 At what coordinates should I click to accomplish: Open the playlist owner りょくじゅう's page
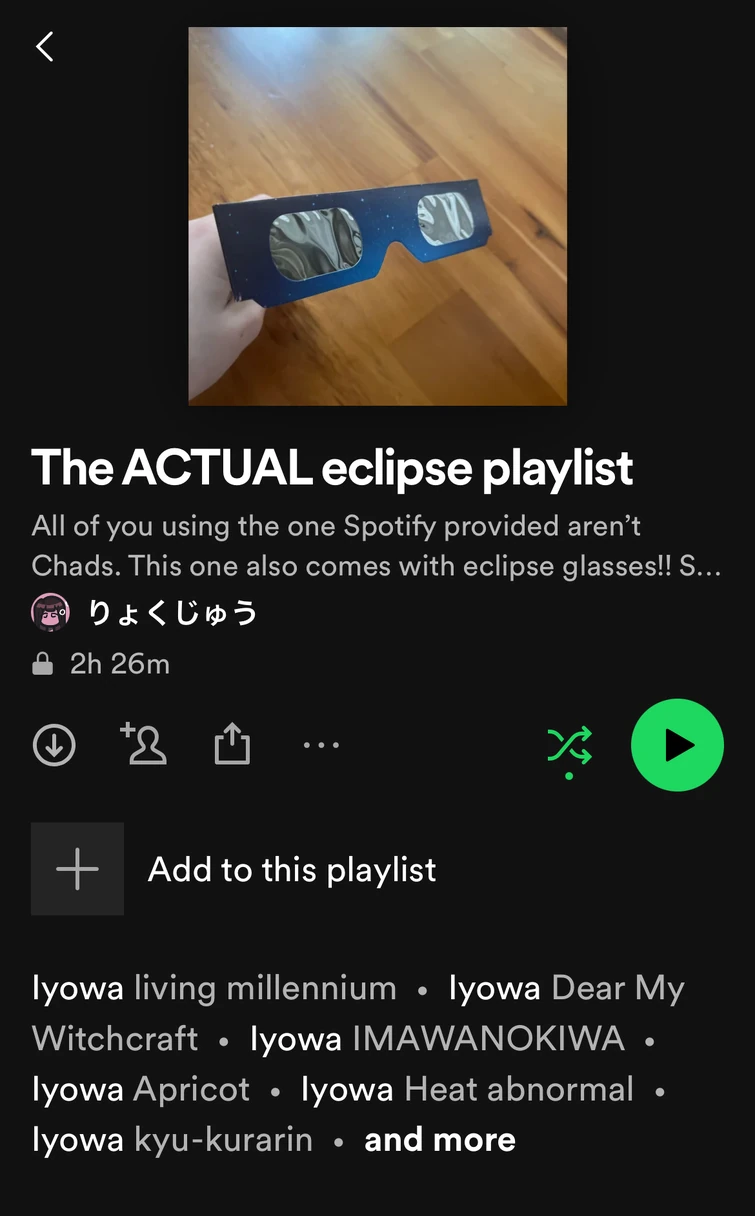tap(171, 615)
